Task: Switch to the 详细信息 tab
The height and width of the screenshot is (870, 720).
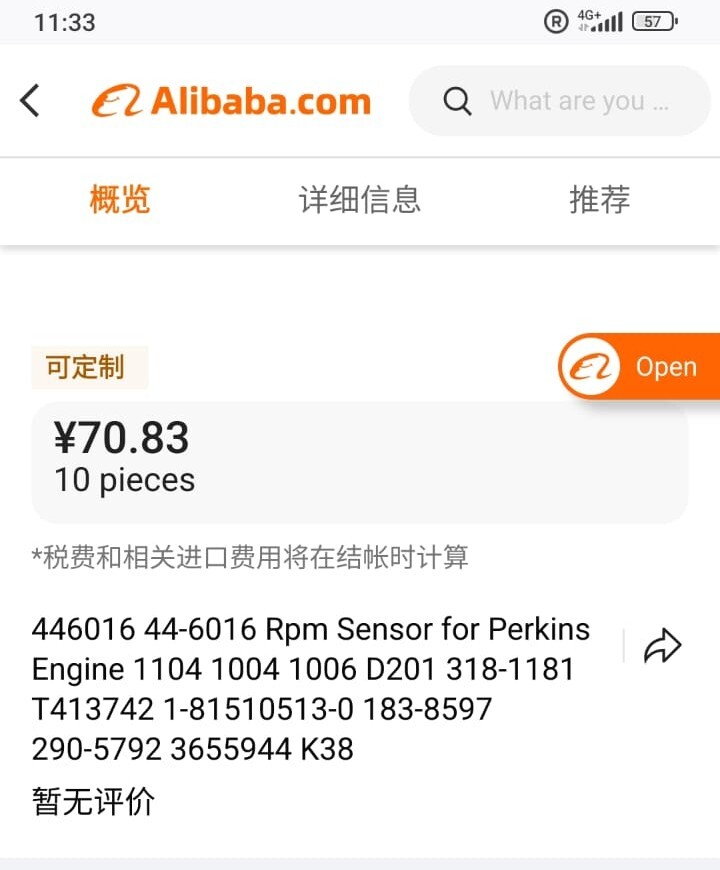Action: point(360,200)
